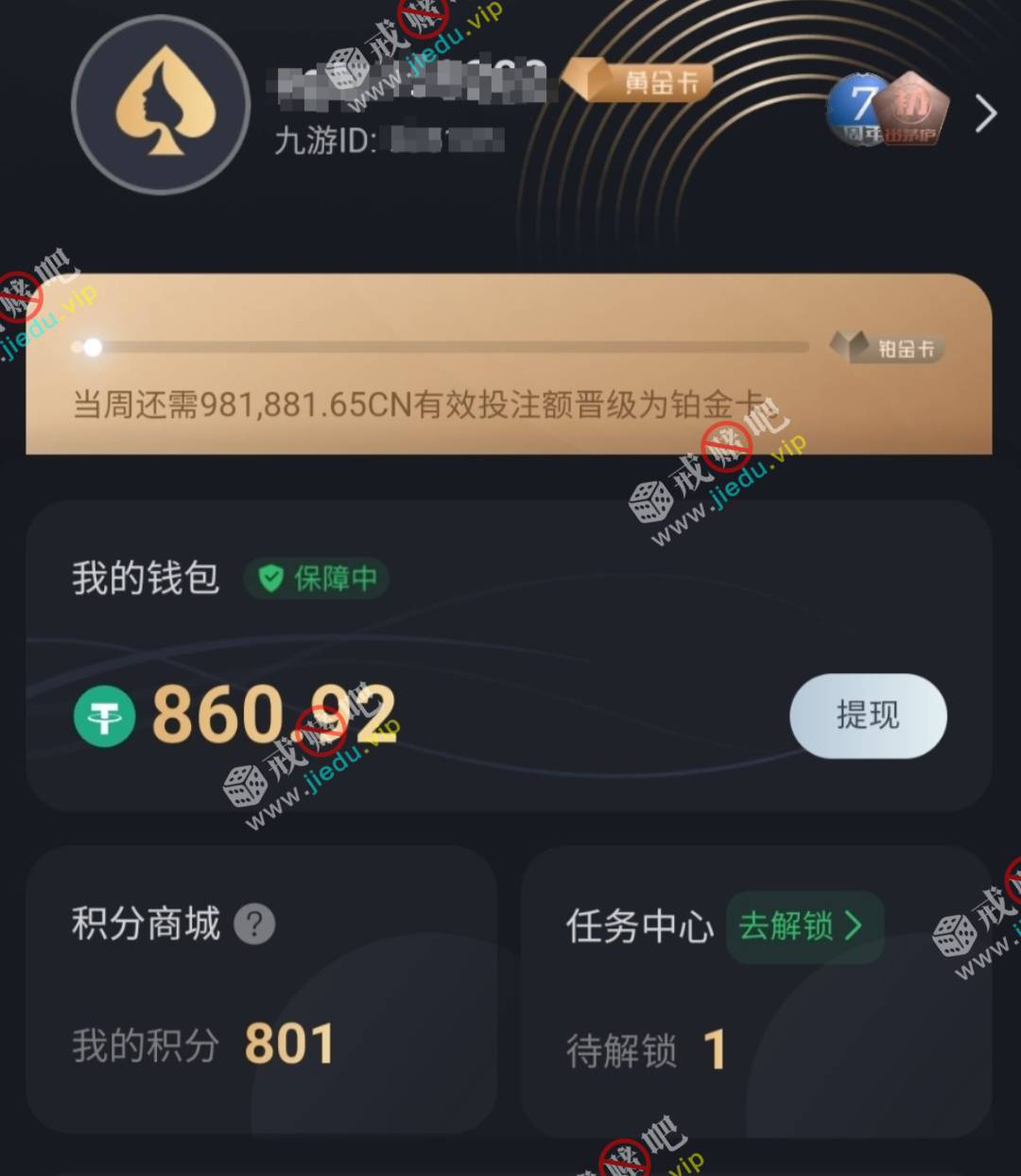The image size is (1021, 1176).
Task: Open the 积分商城 points card
Action: (261, 989)
